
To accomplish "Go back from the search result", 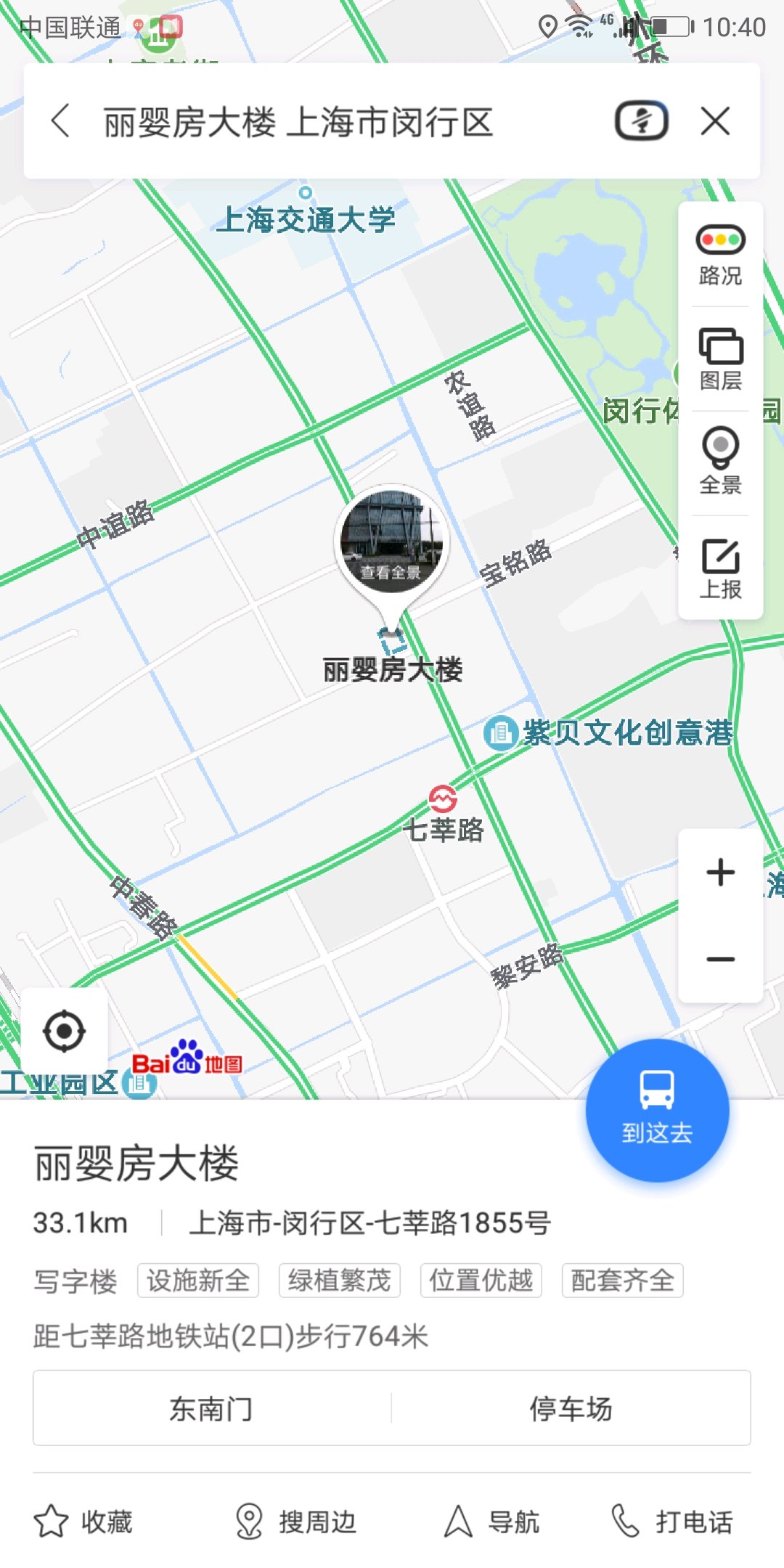I will point(61,121).
